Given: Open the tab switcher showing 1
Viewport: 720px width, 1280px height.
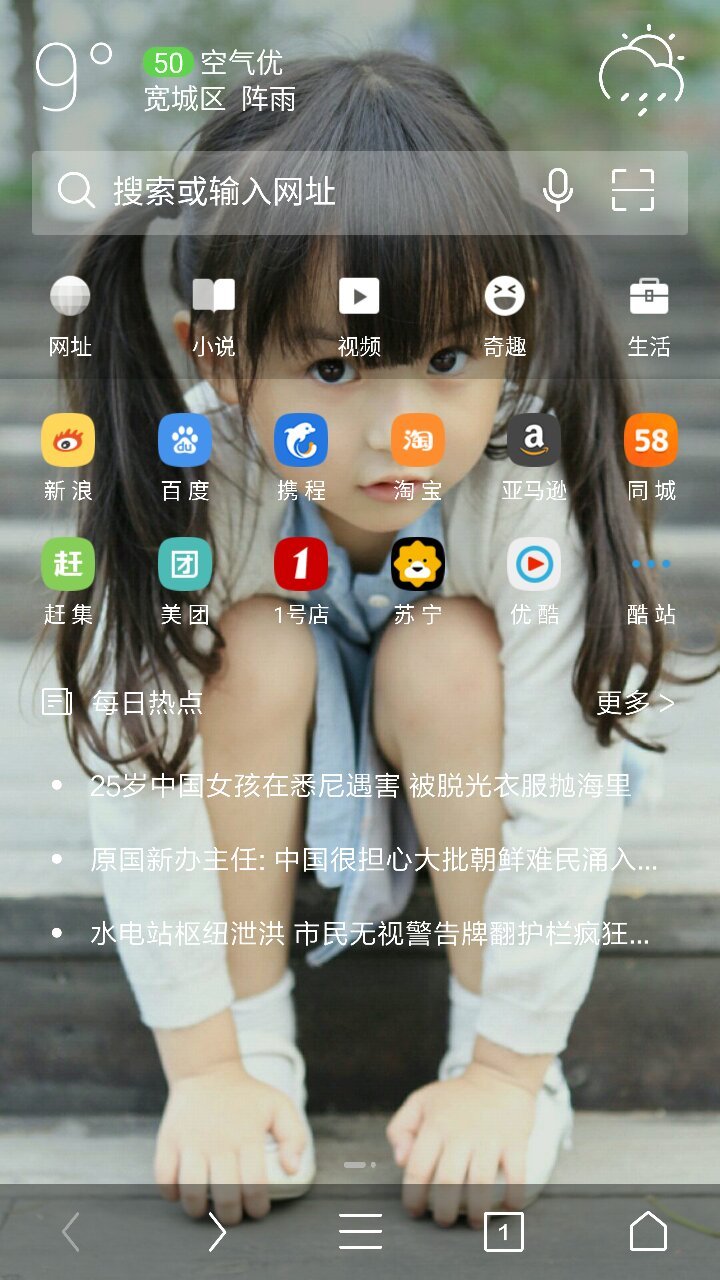Looking at the screenshot, I should pos(504,1232).
